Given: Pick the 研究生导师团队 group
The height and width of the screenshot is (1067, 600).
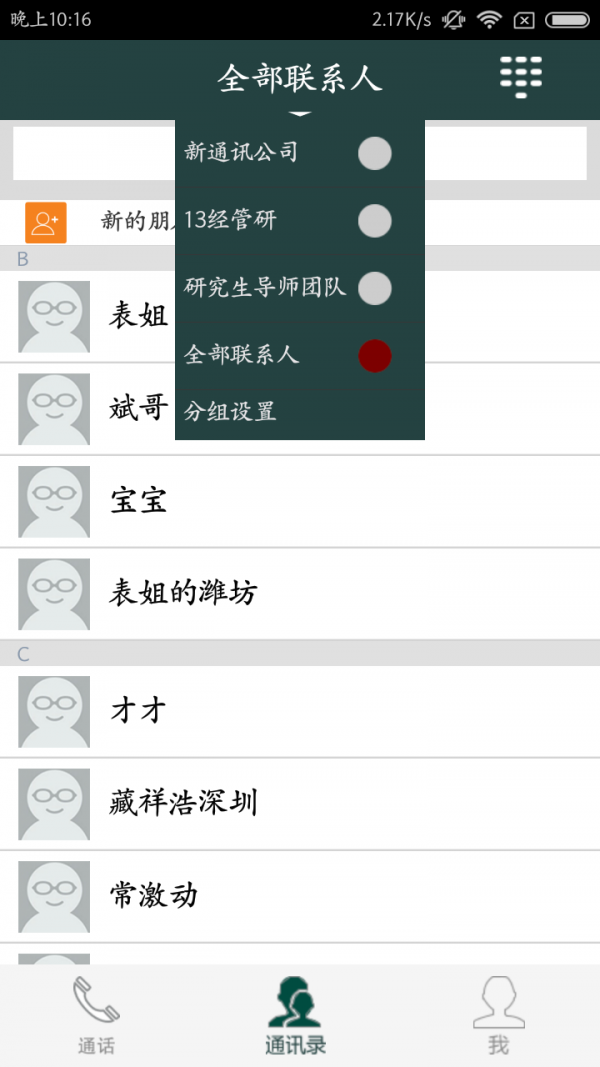Looking at the screenshot, I should coord(300,288).
